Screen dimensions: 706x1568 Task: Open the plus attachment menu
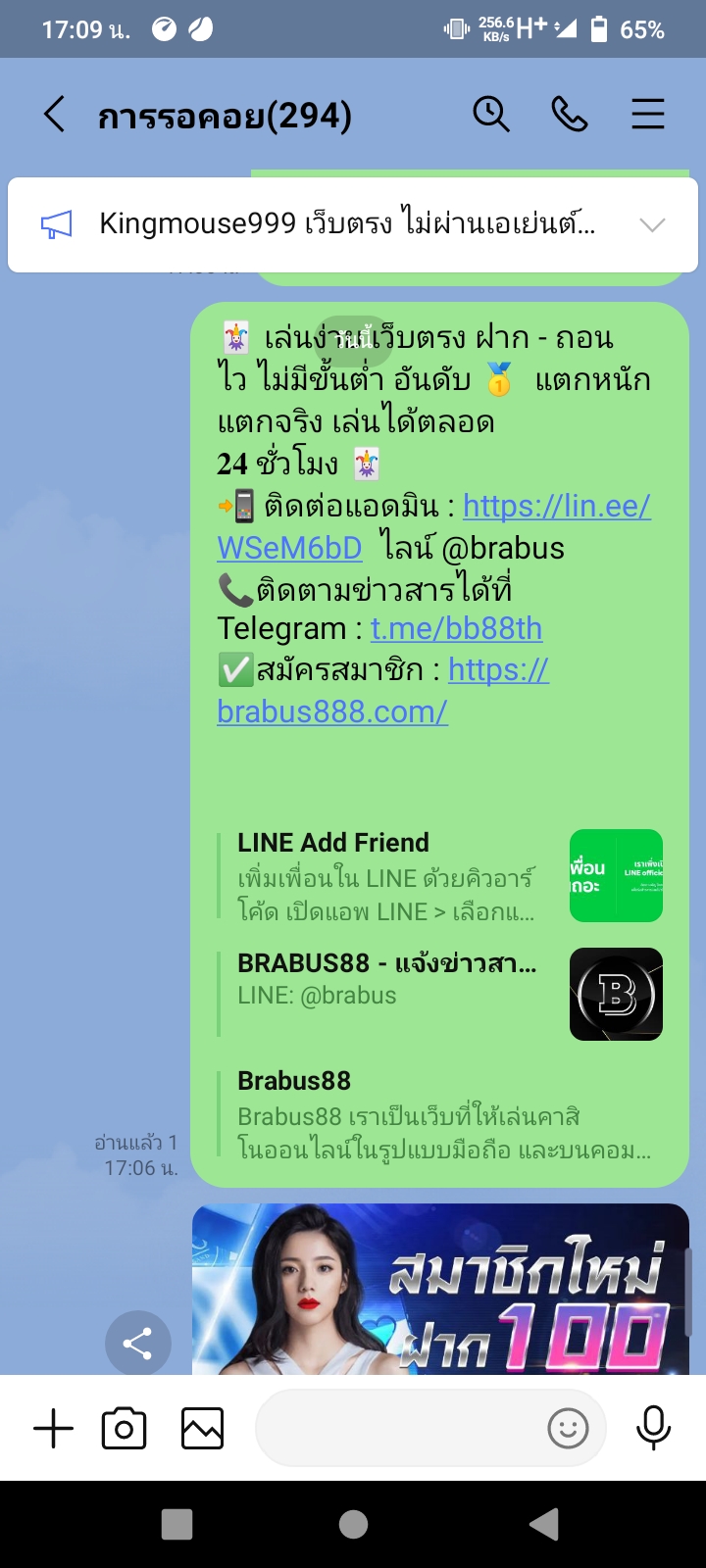[x=54, y=1428]
